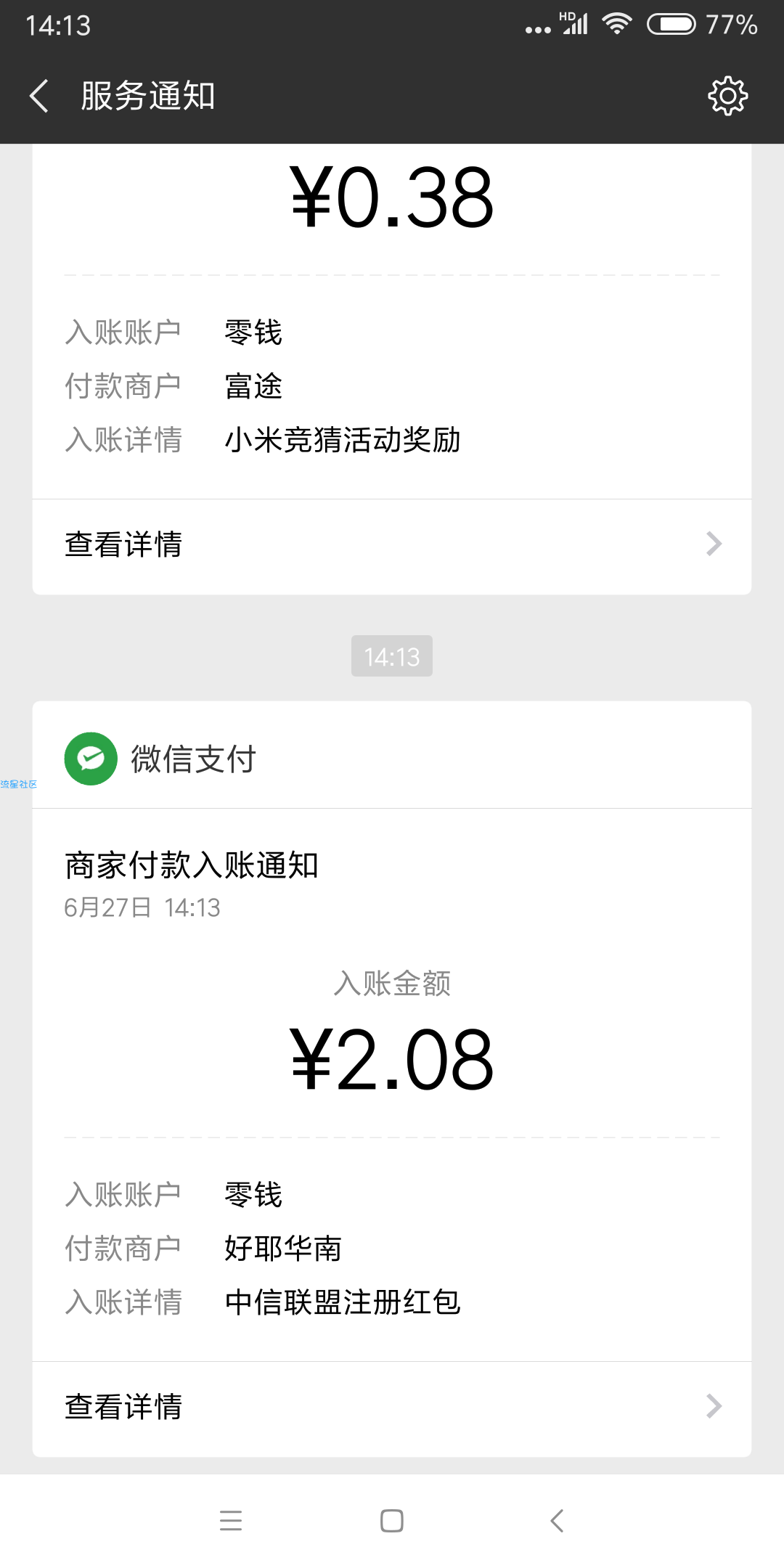Tap the system home button
Screen dimensions: 784x1568
392,1520
